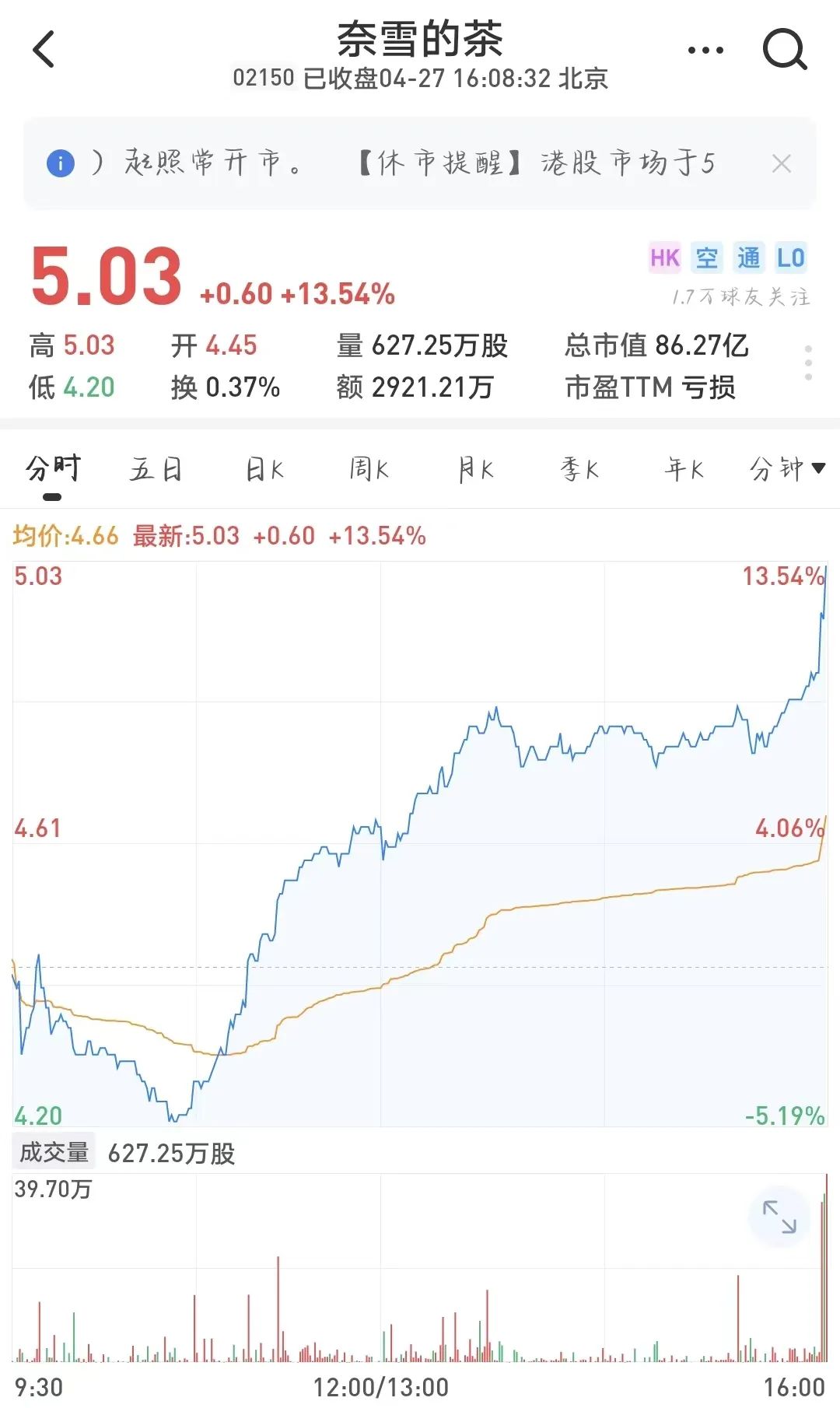Screen dimensions: 840x1408
Task: Switch to the 五日 five-day chart
Action: [x=156, y=469]
